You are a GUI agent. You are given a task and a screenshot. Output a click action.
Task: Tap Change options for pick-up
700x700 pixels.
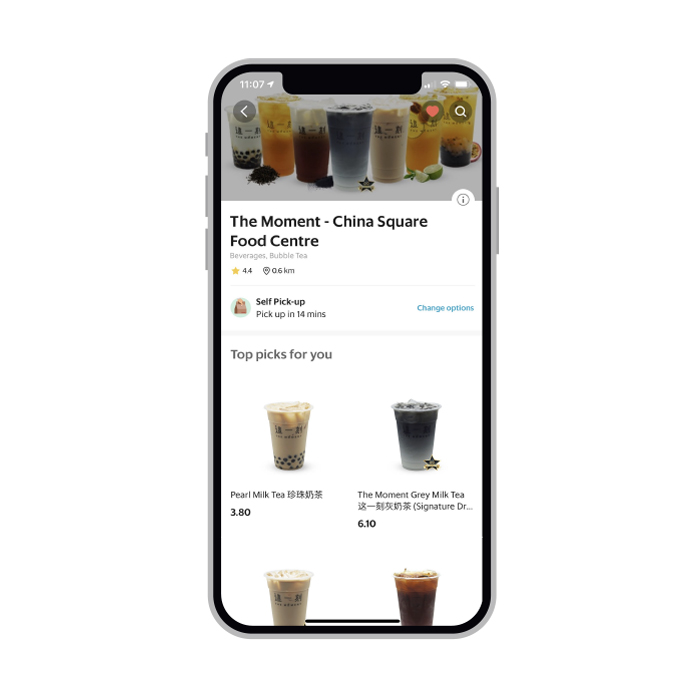445,308
